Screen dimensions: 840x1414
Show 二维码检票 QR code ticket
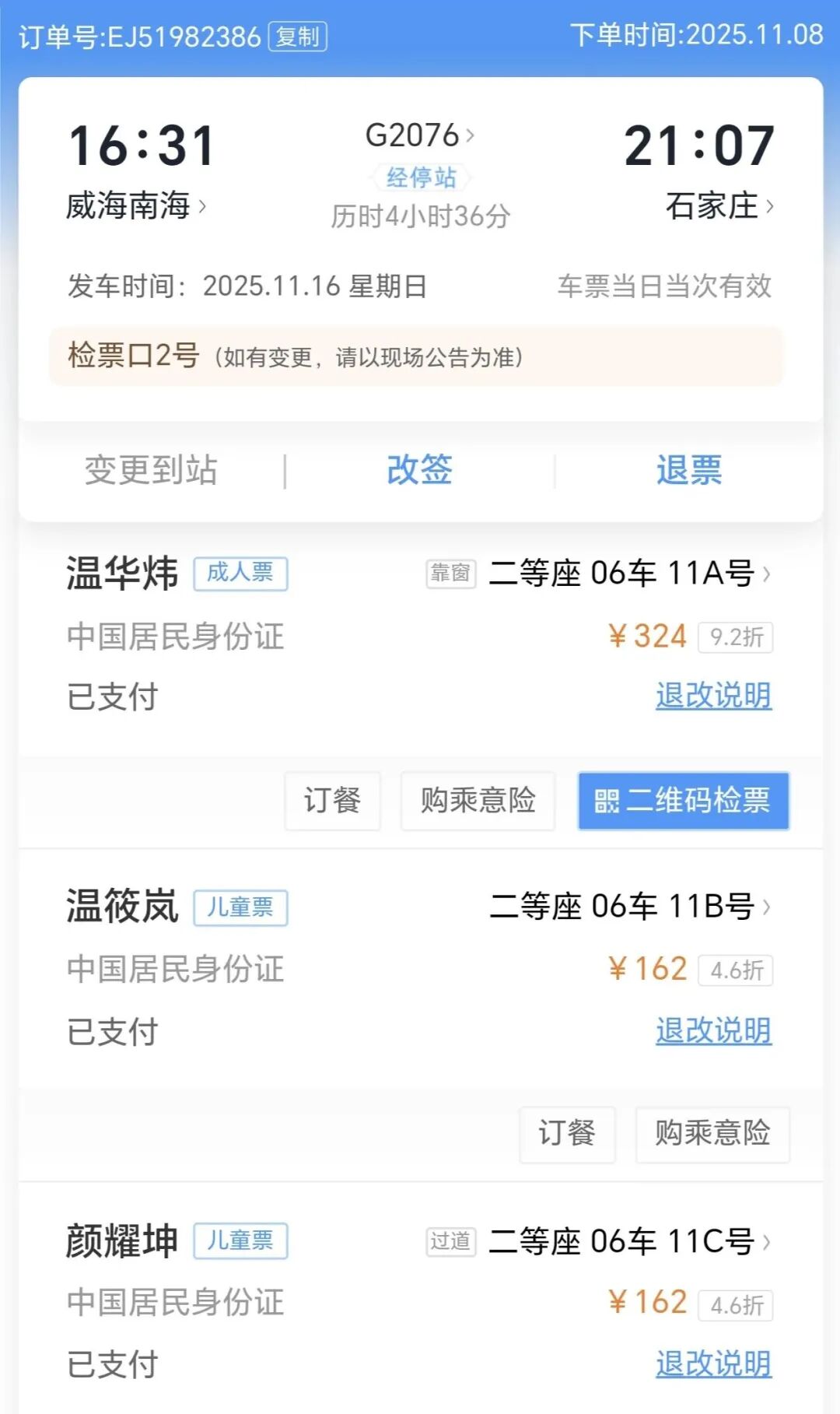683,801
